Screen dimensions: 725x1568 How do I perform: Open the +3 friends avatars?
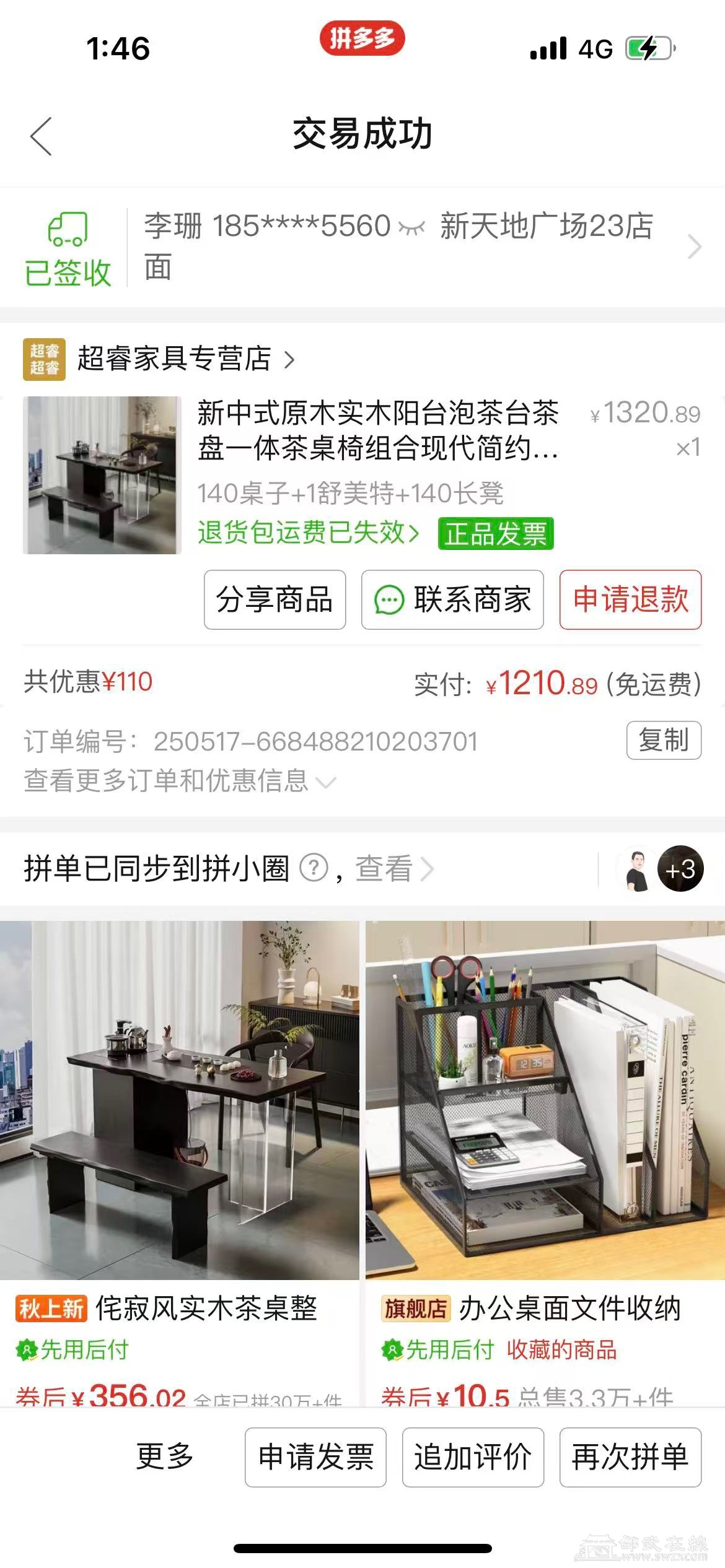click(x=679, y=868)
